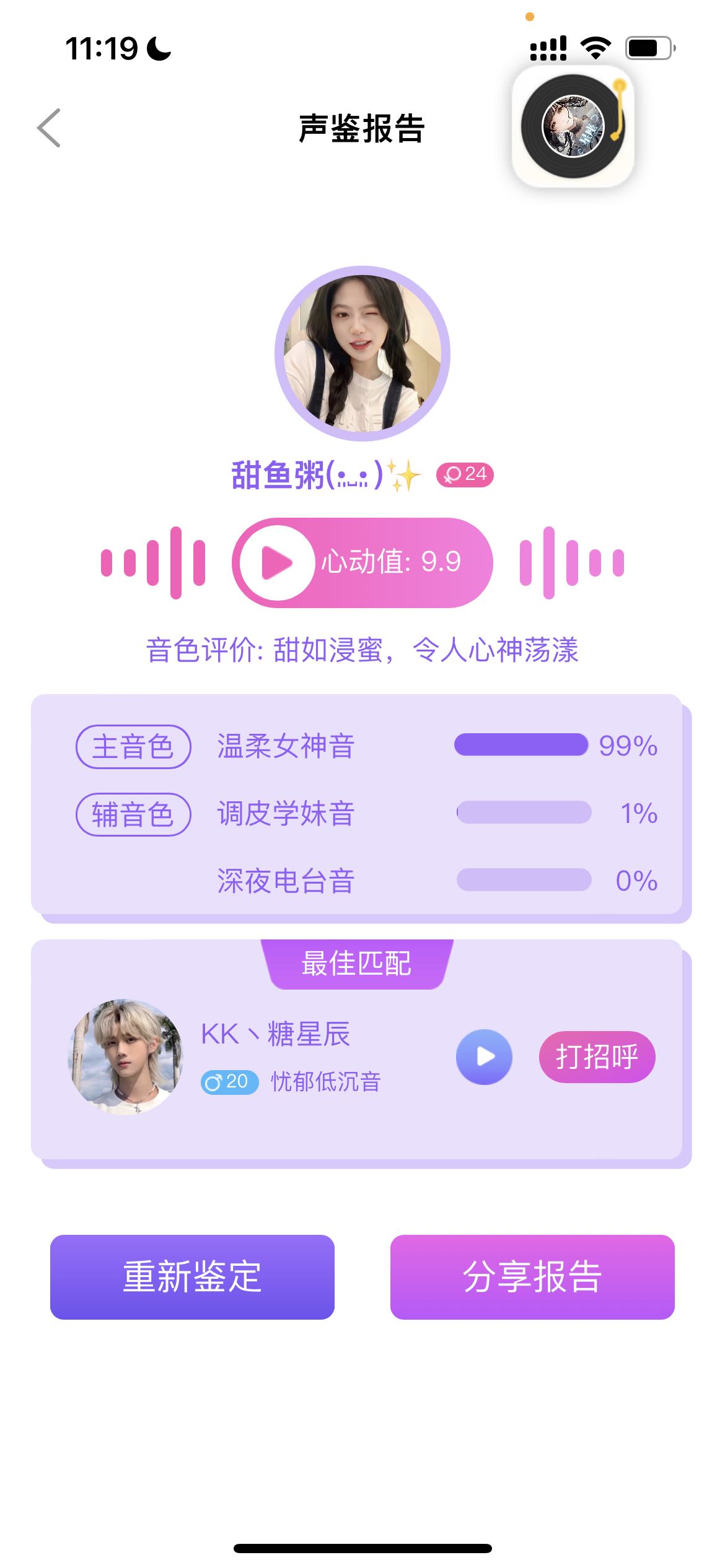Play KK丶糖星辰's voice sample

pyautogui.click(x=484, y=1056)
